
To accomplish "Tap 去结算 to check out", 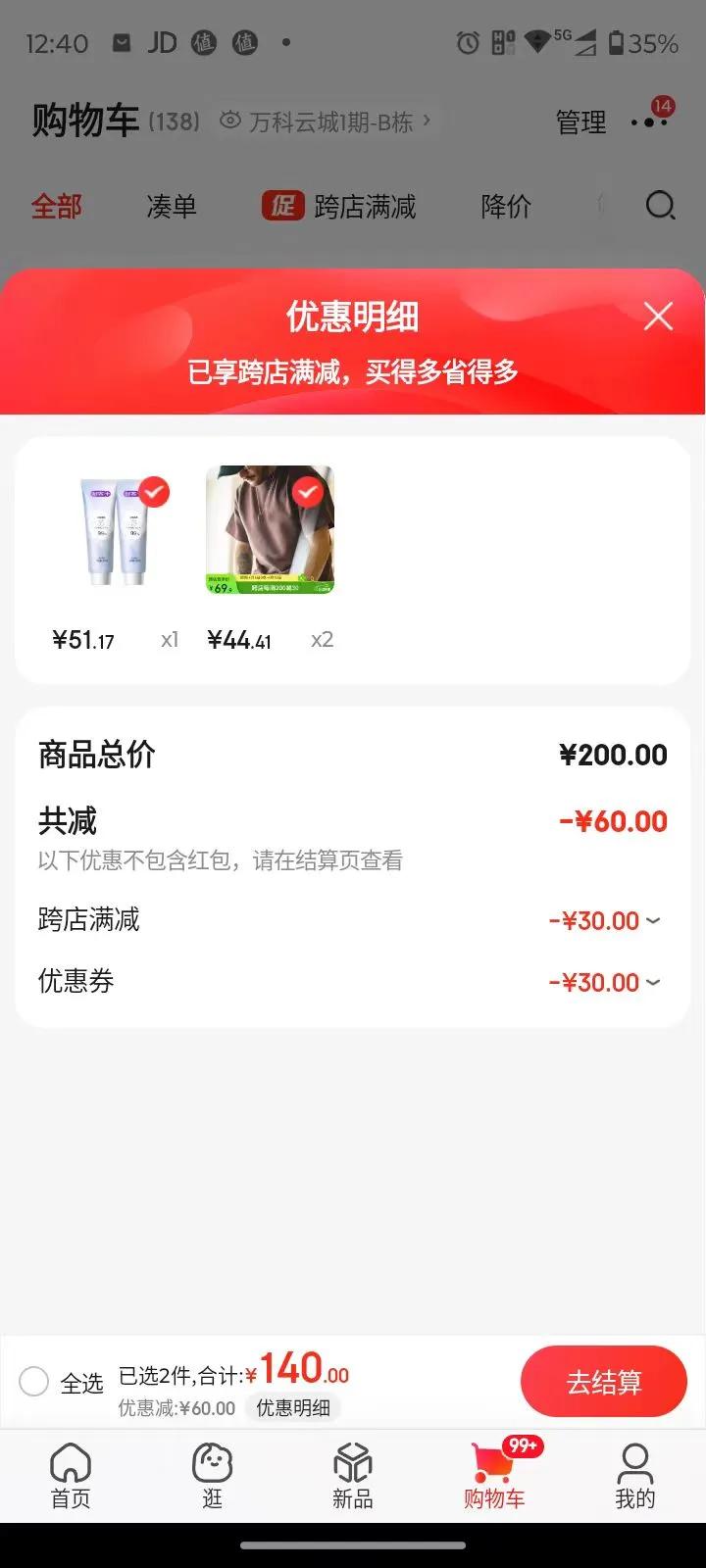I will [x=603, y=1382].
